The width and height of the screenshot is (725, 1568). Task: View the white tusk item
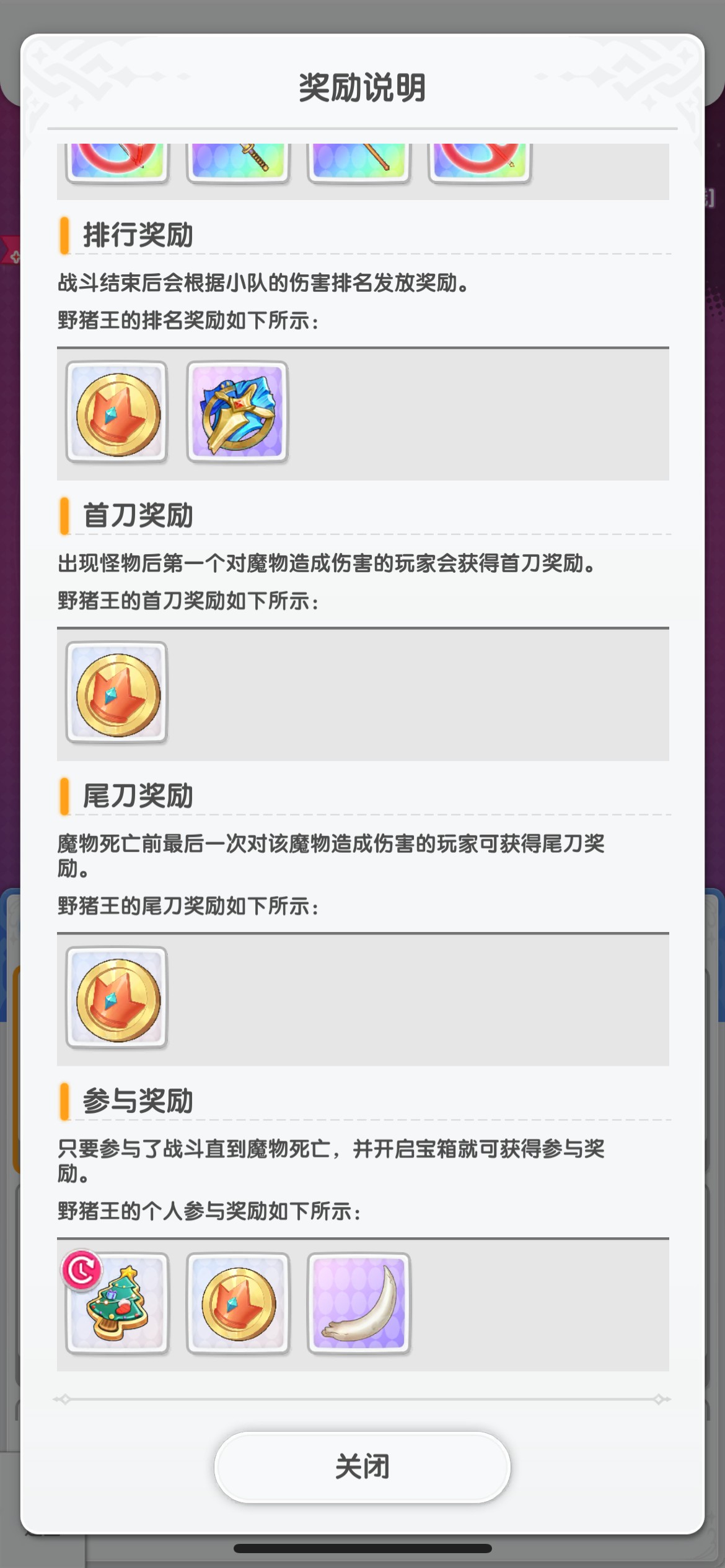359,1304
